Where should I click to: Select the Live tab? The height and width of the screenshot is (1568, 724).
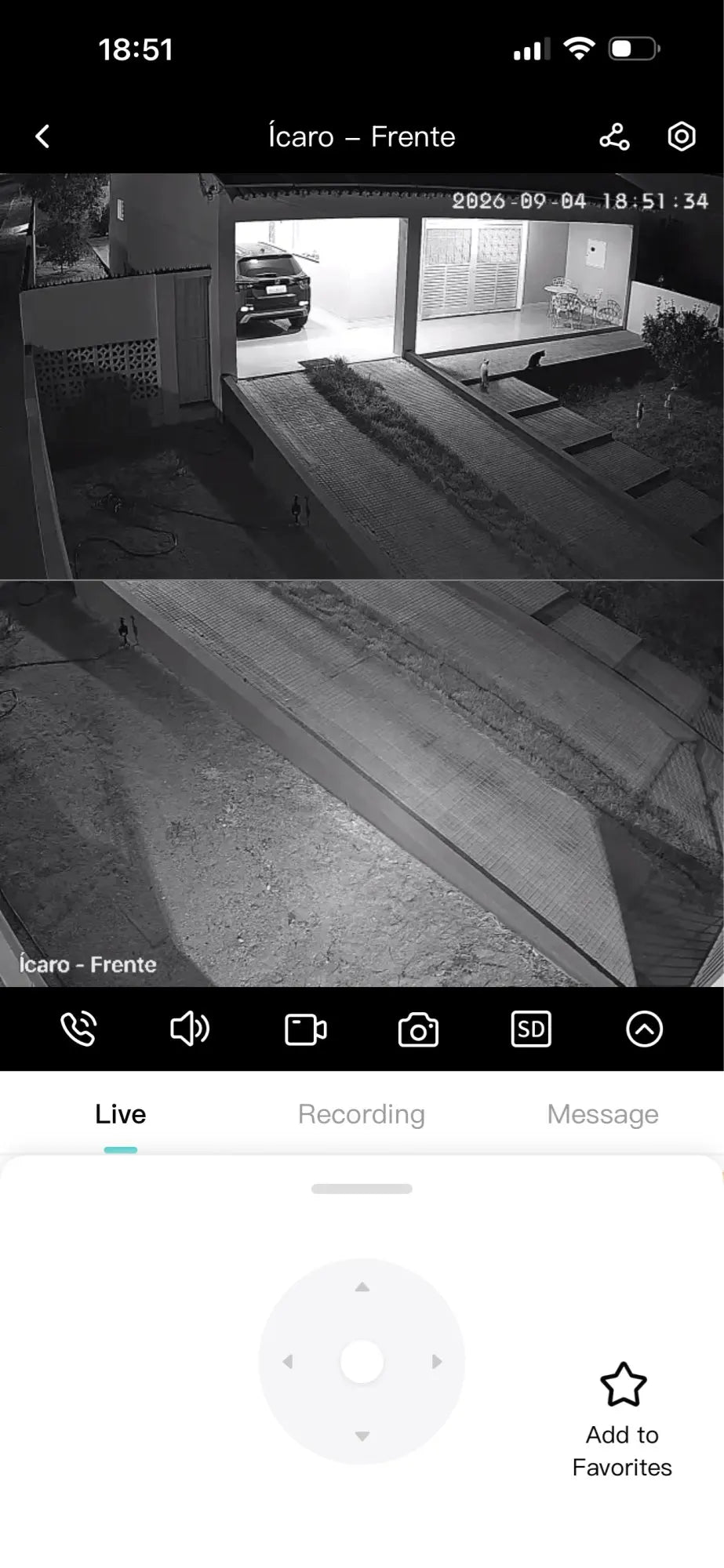click(120, 1114)
